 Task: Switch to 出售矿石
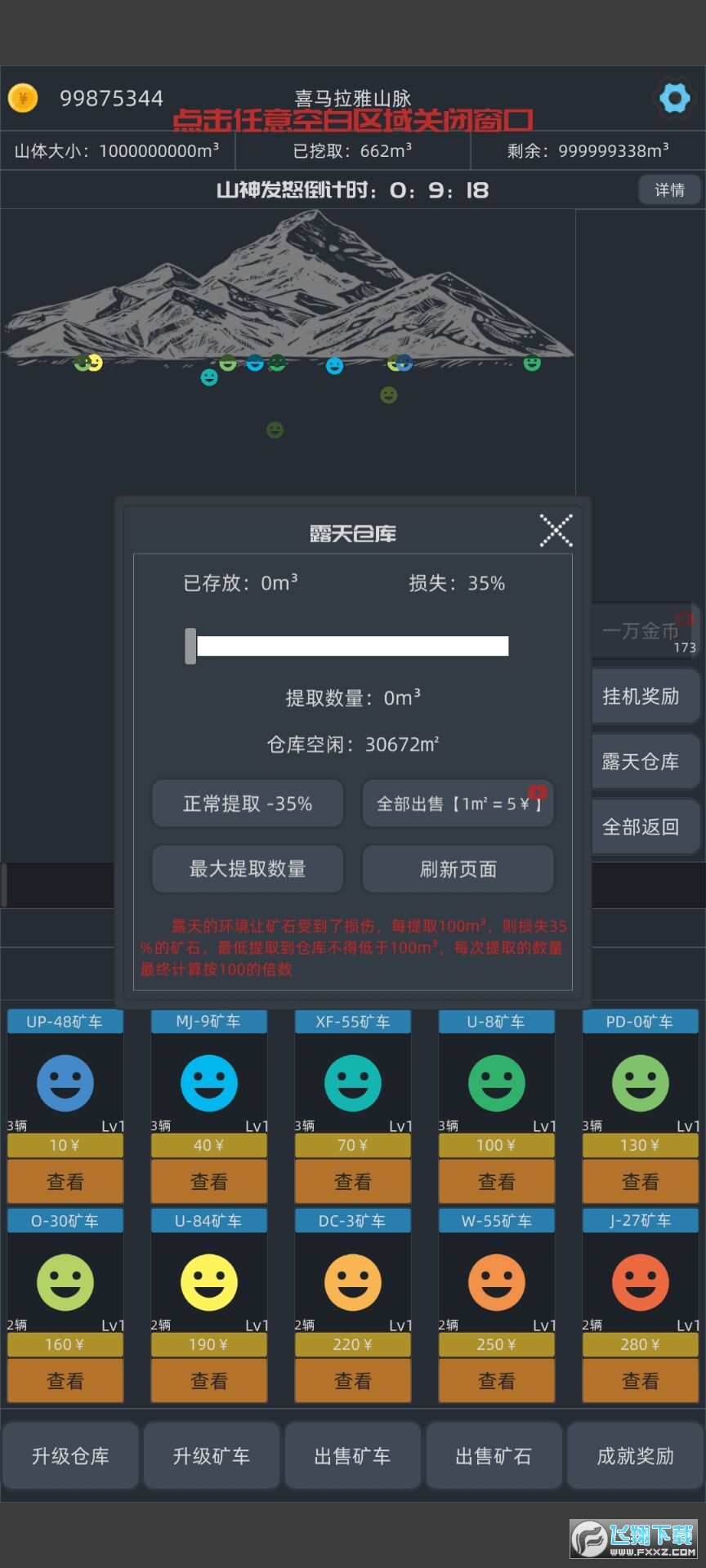tap(494, 1456)
